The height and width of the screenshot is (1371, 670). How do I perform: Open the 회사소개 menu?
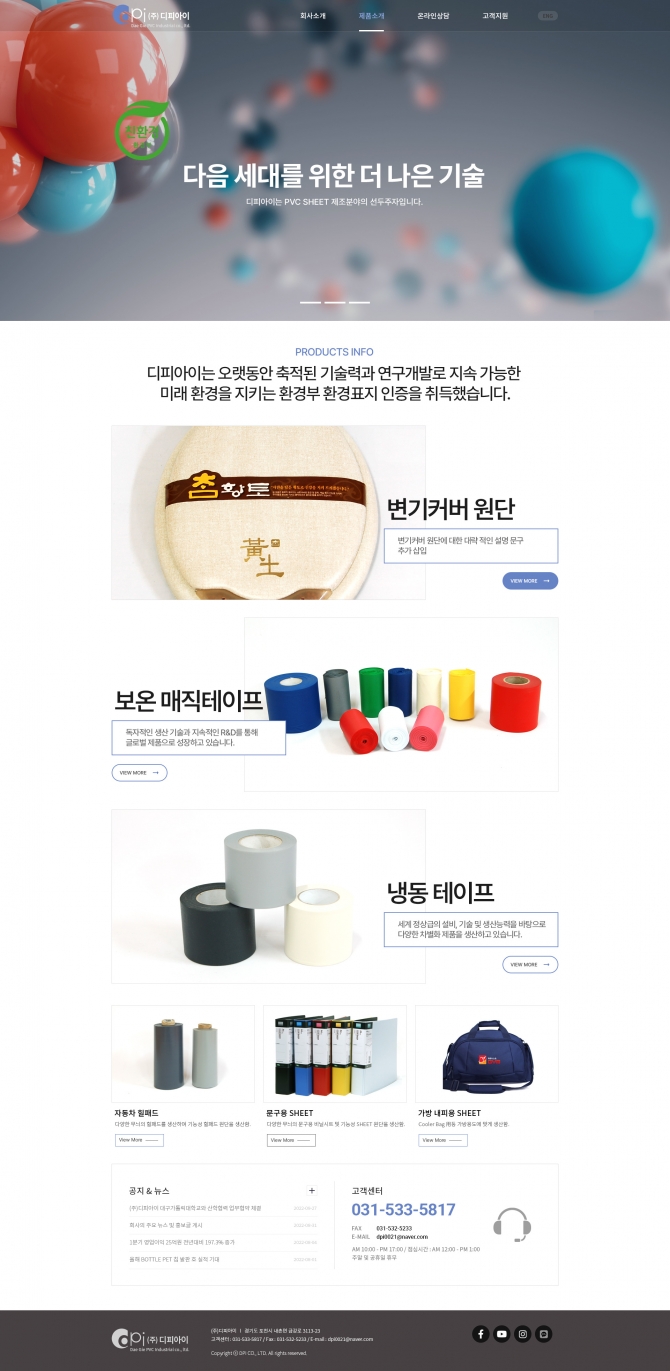[312, 16]
